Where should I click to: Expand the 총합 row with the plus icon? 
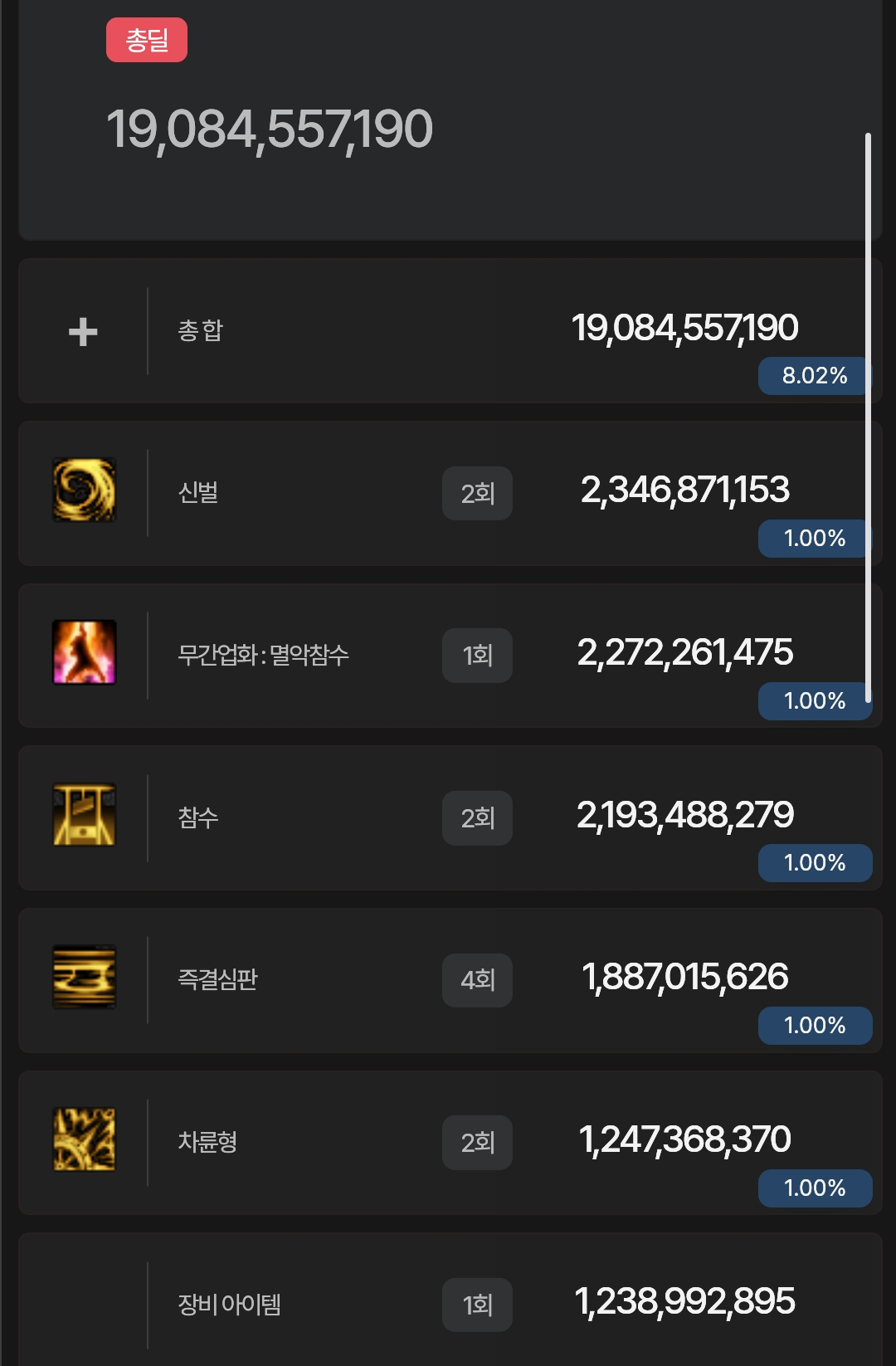point(83,332)
